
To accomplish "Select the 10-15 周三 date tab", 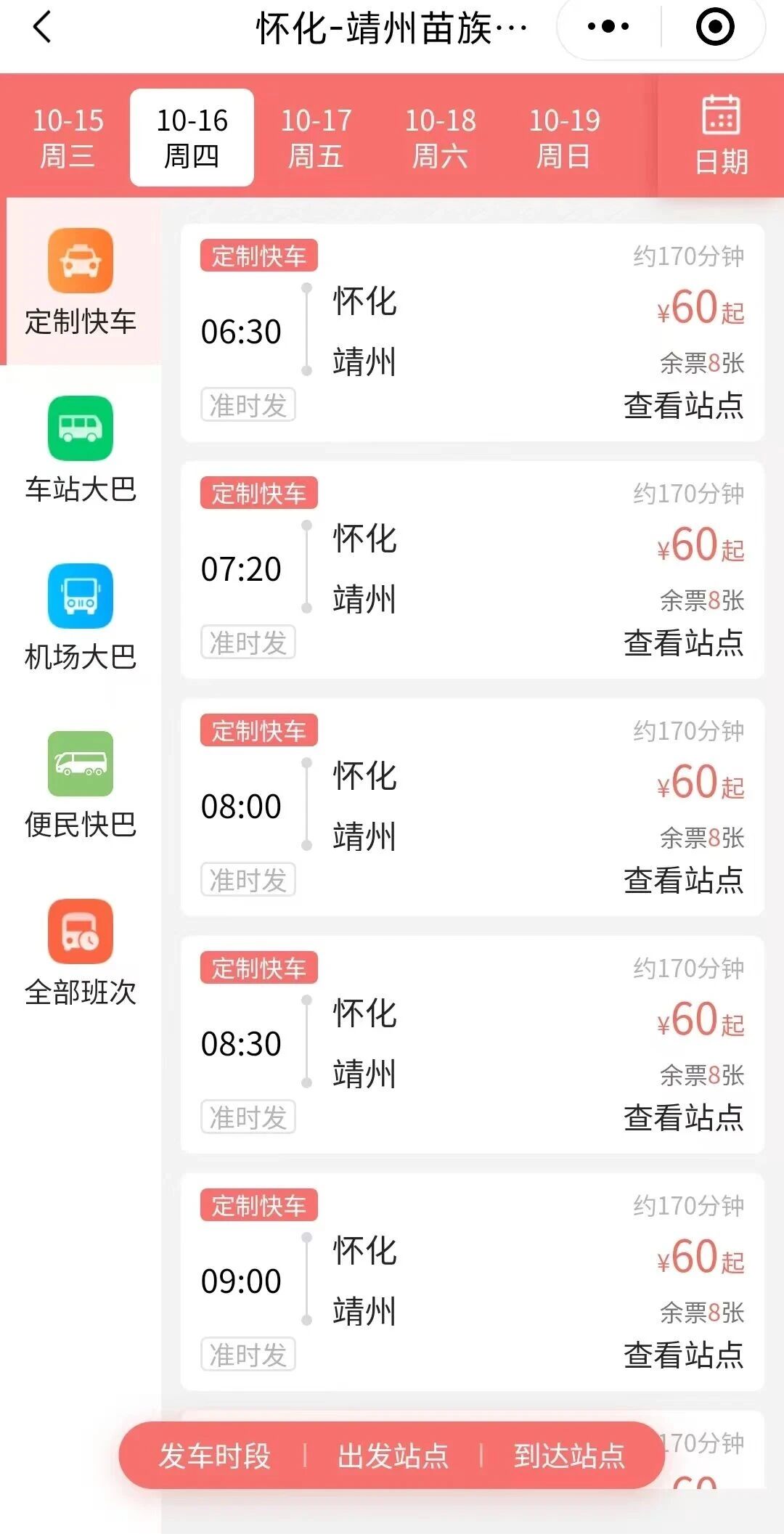I will tap(68, 137).
